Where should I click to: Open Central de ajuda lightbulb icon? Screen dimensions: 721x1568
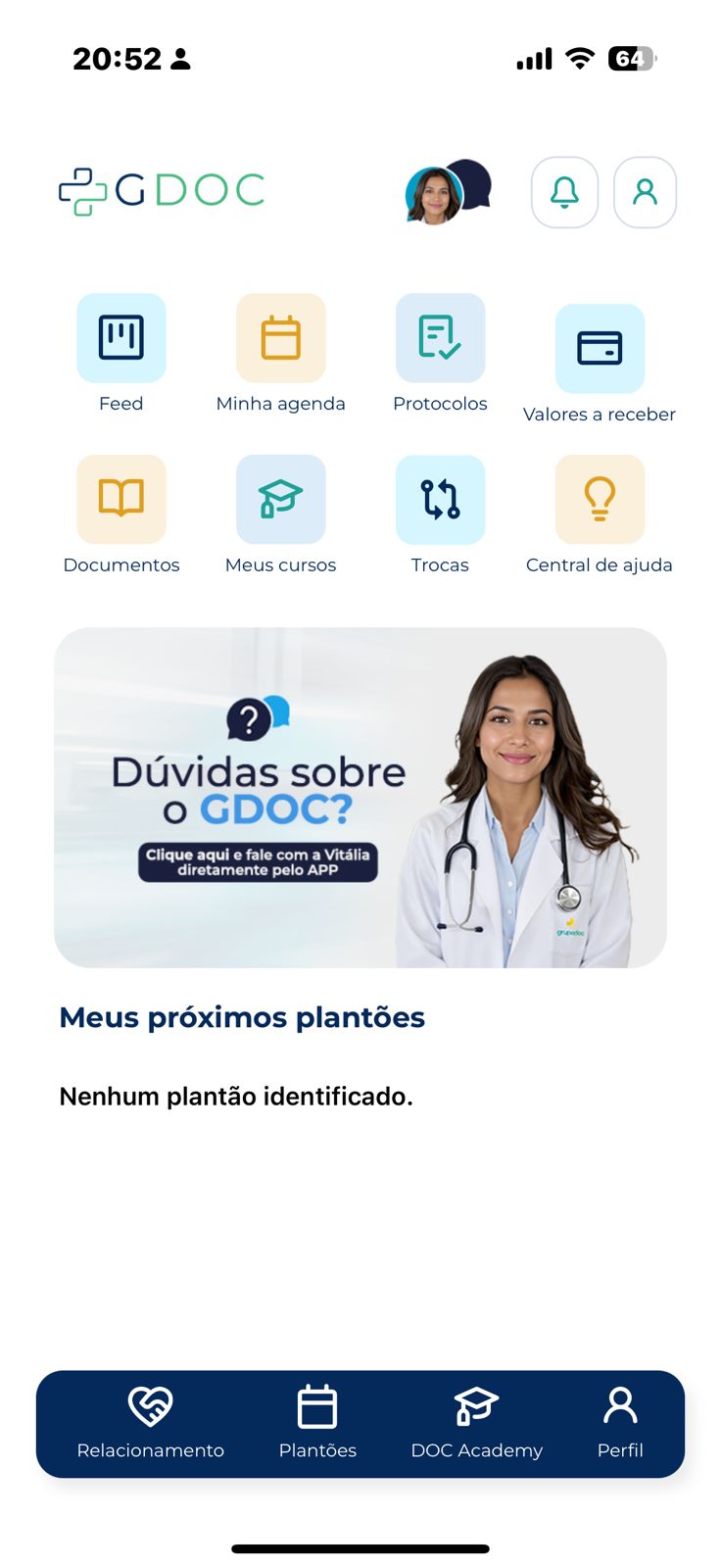click(600, 499)
